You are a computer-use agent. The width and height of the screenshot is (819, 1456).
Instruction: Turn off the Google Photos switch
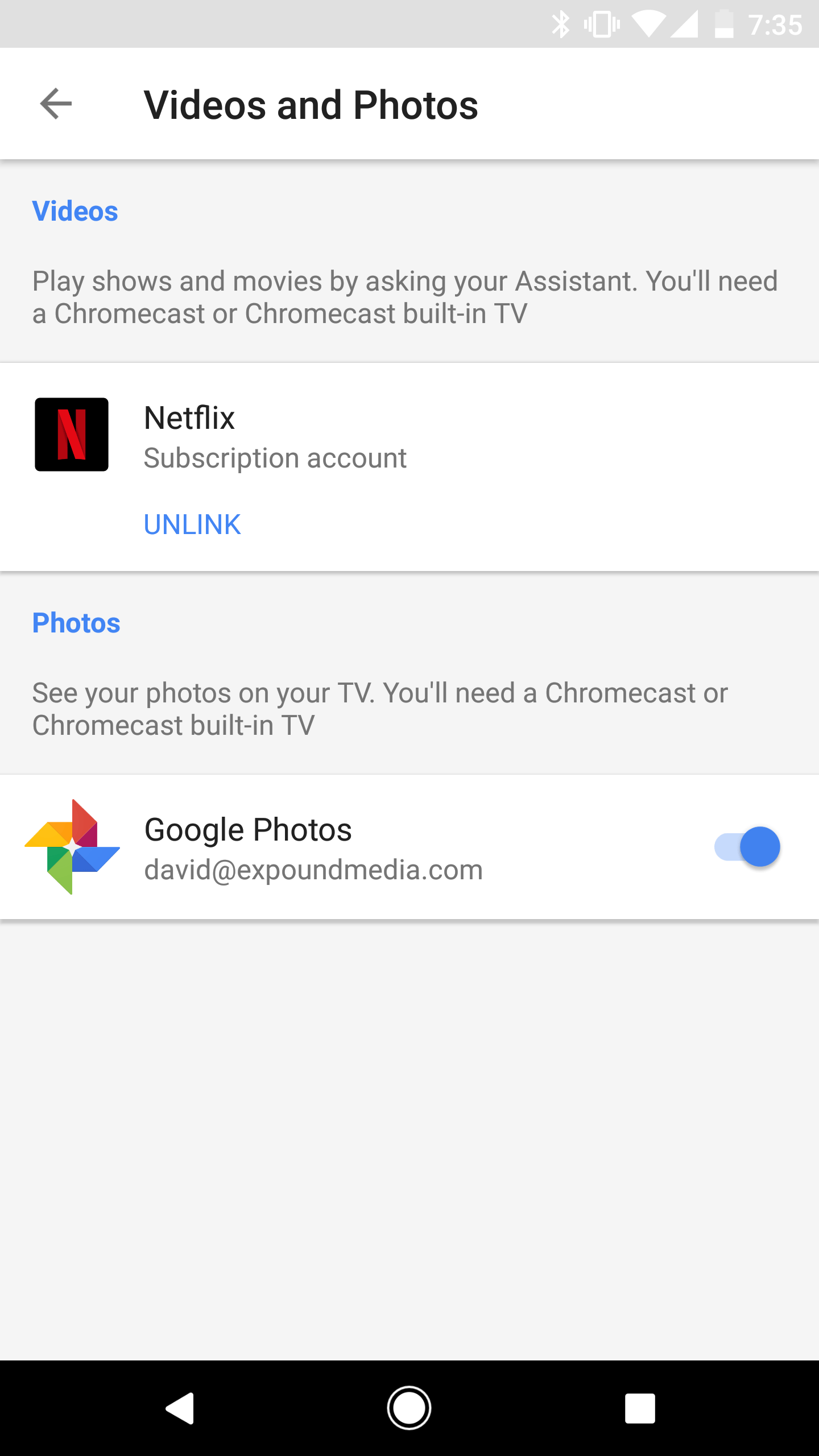coord(747,847)
